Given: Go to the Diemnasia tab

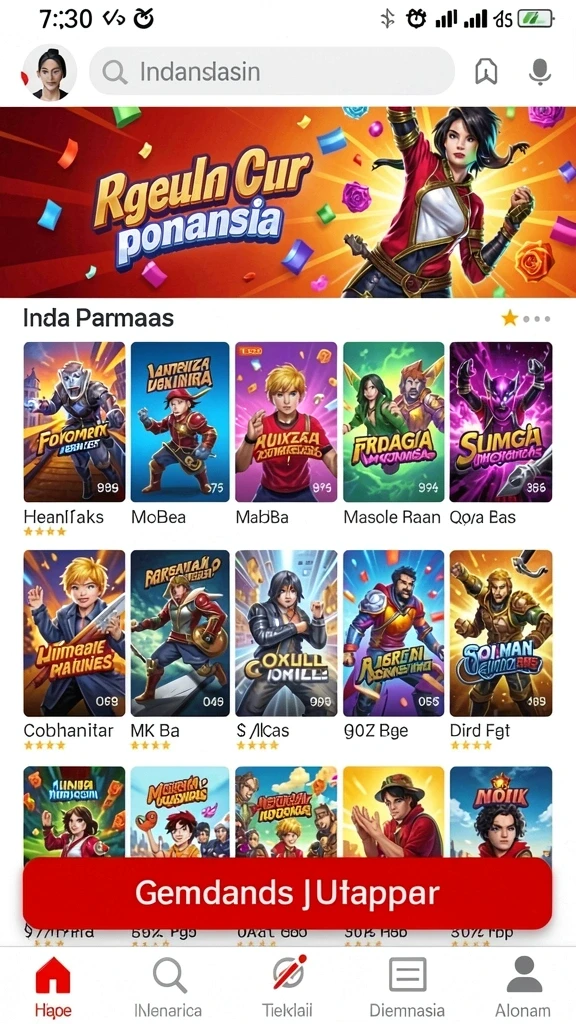Looking at the screenshot, I should click(407, 986).
